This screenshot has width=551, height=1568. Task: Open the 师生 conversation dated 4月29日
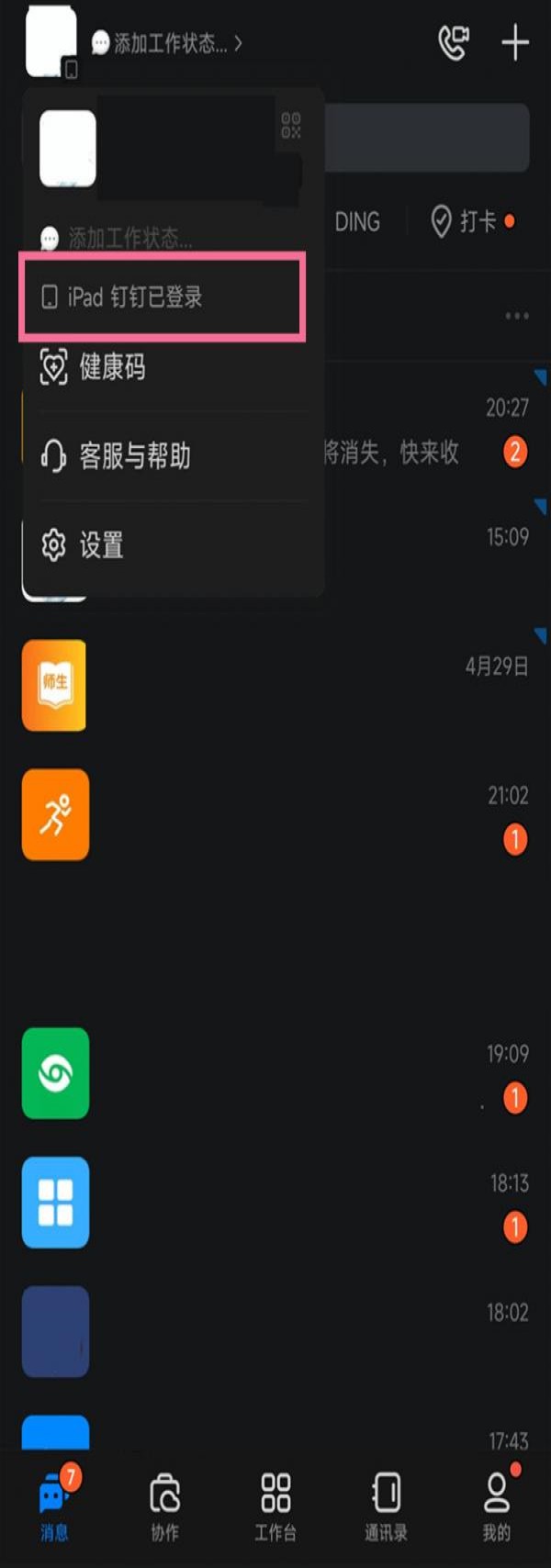[275, 686]
